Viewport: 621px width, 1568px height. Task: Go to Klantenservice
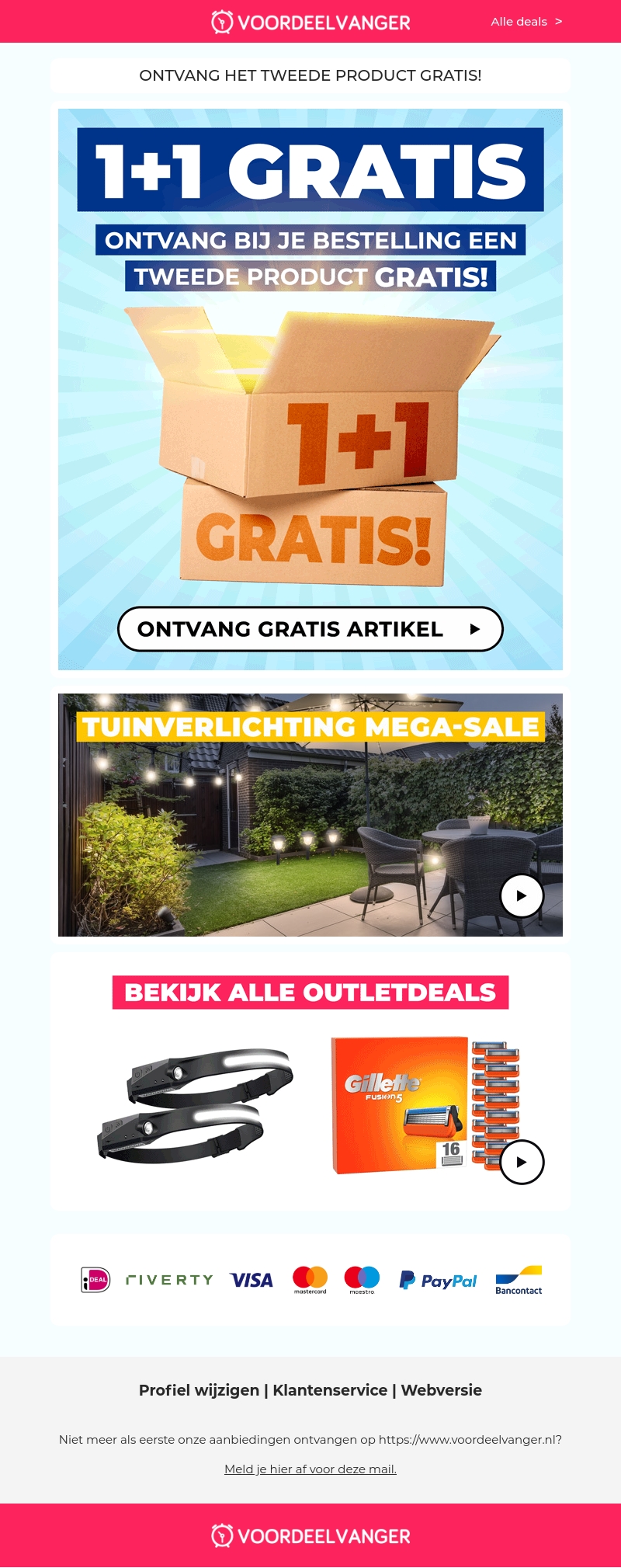coord(330,1390)
